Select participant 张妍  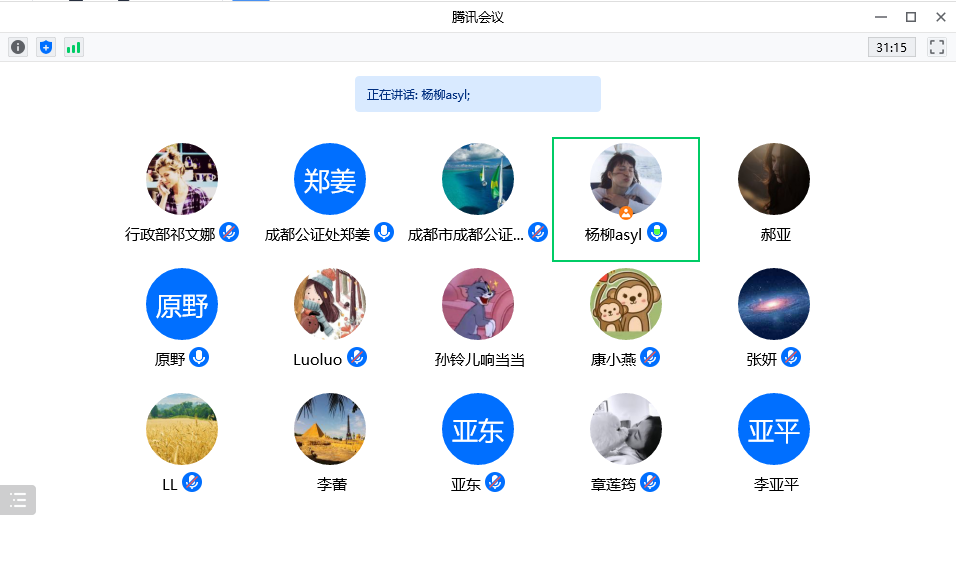pos(774,304)
